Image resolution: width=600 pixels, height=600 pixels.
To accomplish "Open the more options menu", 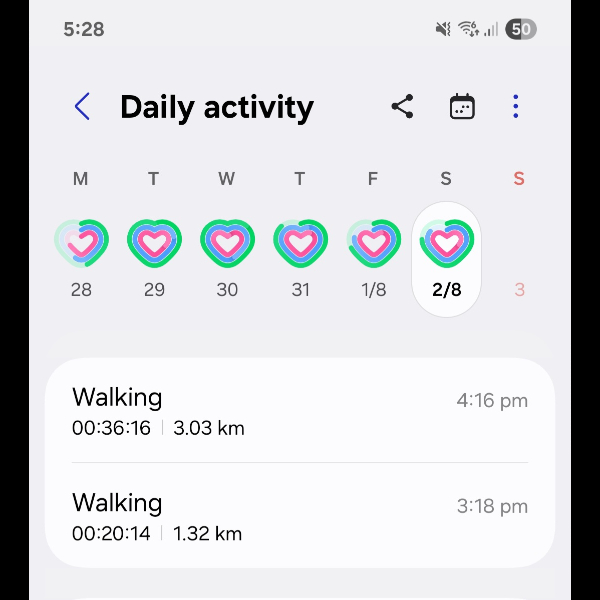I will (x=516, y=107).
